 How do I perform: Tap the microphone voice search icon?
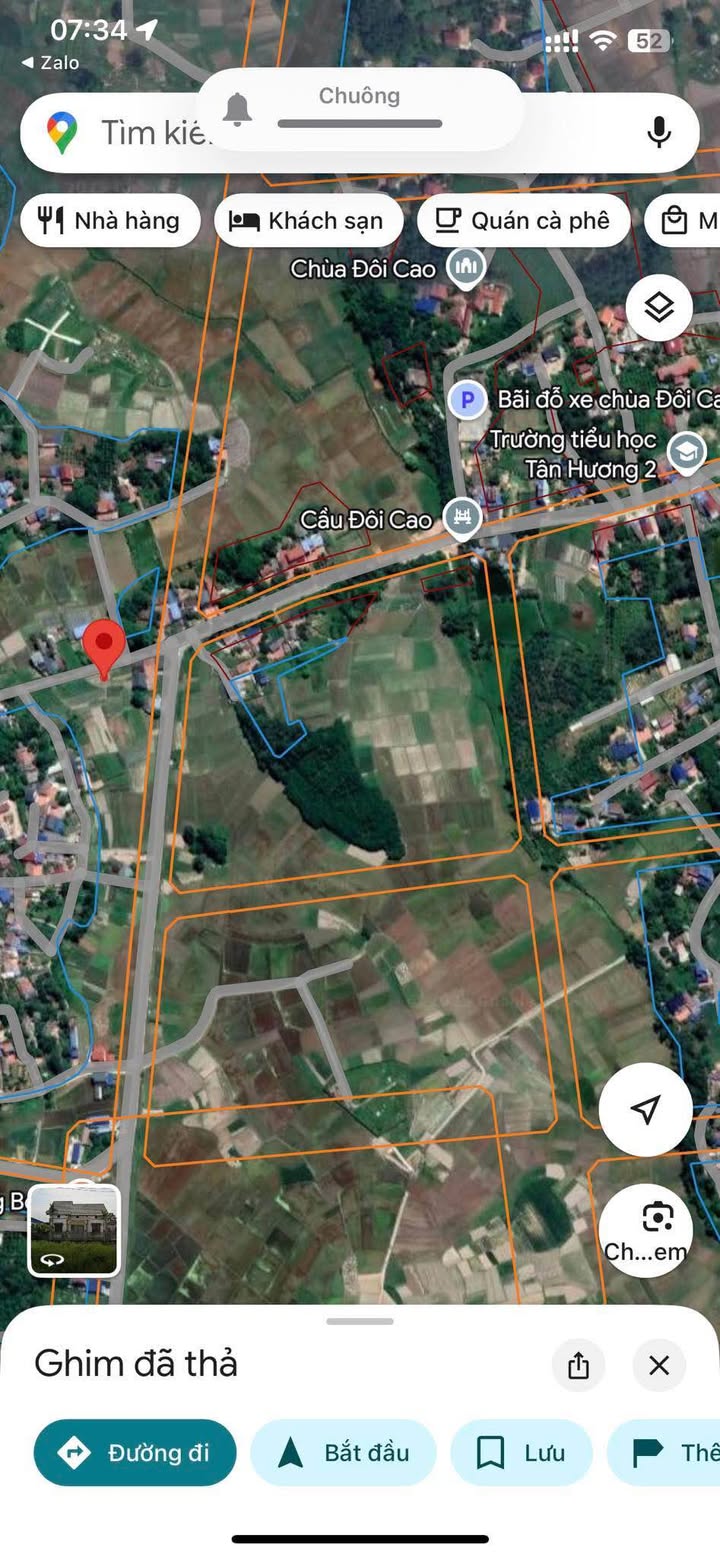click(658, 132)
